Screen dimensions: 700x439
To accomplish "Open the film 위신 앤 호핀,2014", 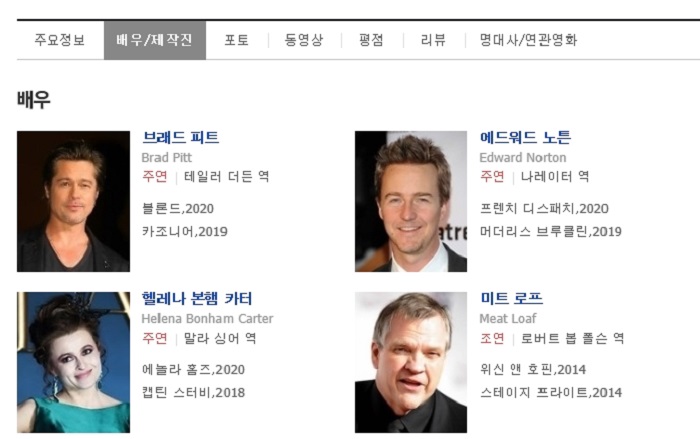I will 533,370.
